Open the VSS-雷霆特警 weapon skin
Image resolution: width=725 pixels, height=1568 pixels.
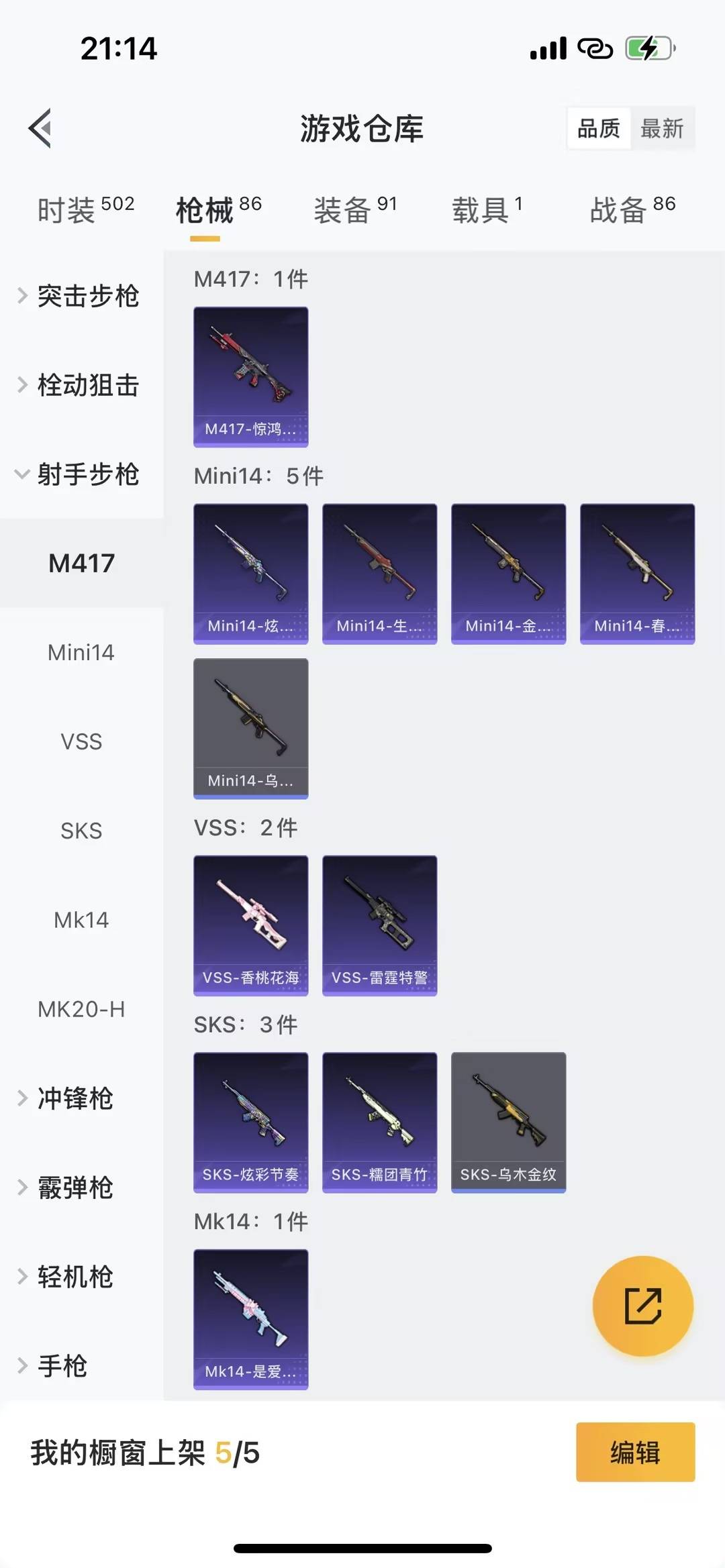point(379,924)
